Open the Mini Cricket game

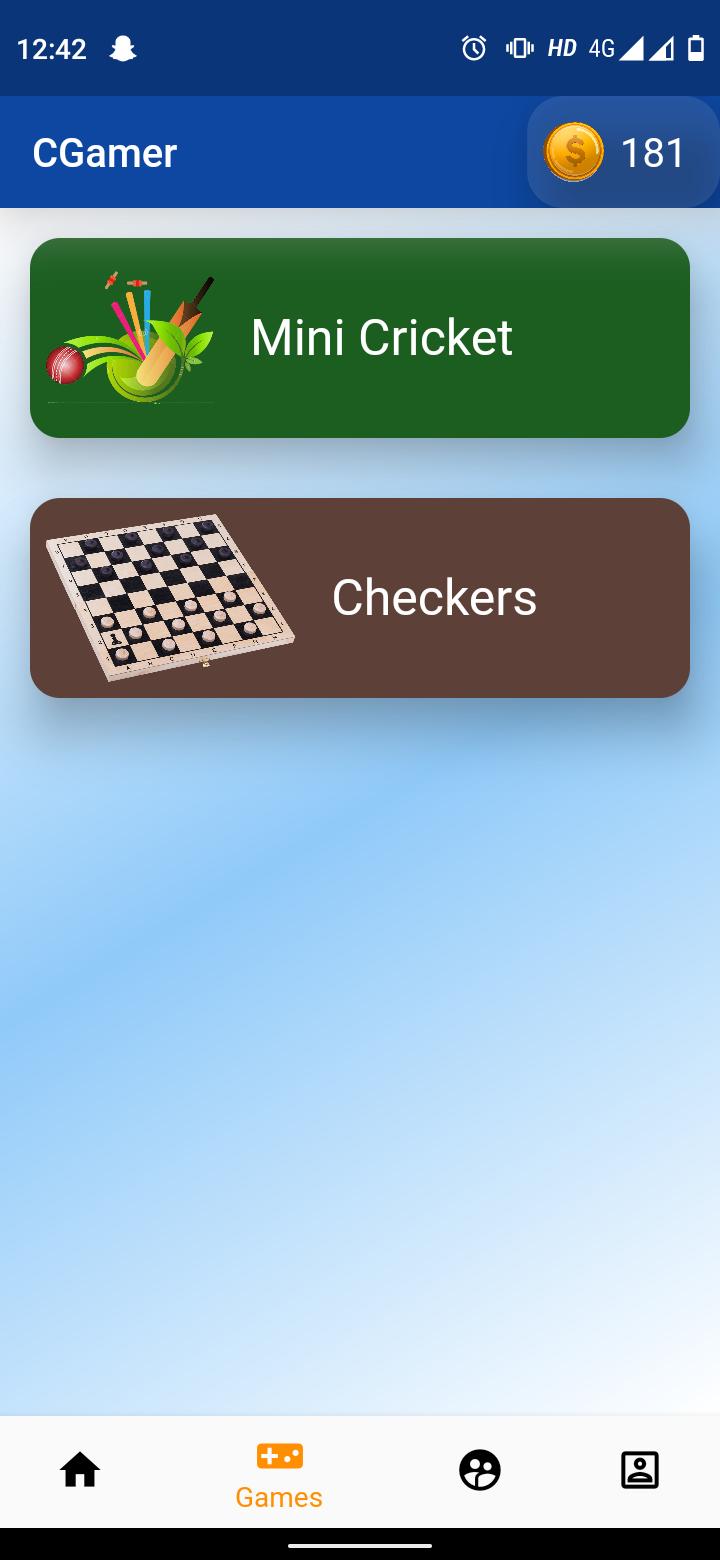[360, 338]
